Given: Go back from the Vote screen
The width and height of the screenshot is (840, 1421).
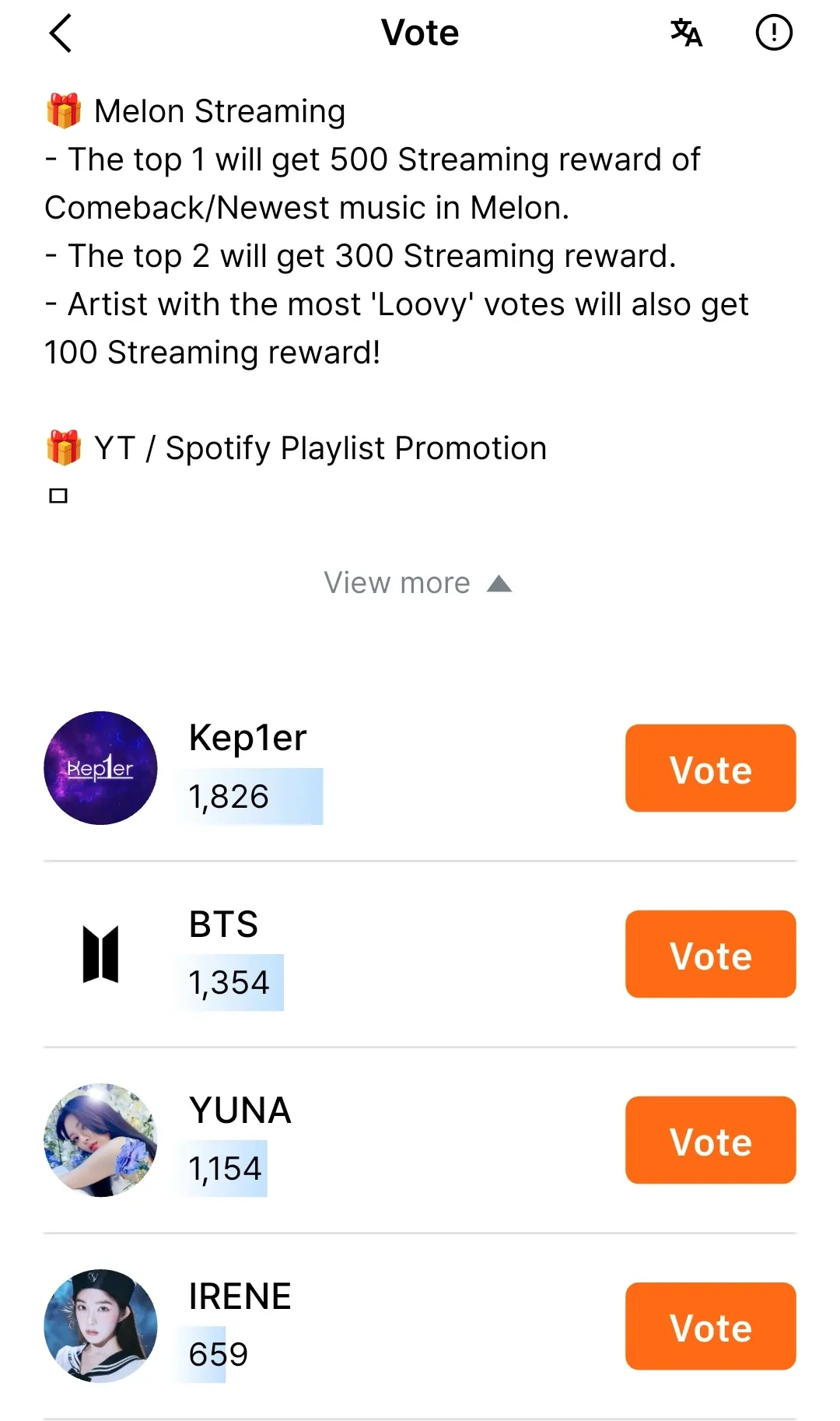Looking at the screenshot, I should (x=61, y=33).
